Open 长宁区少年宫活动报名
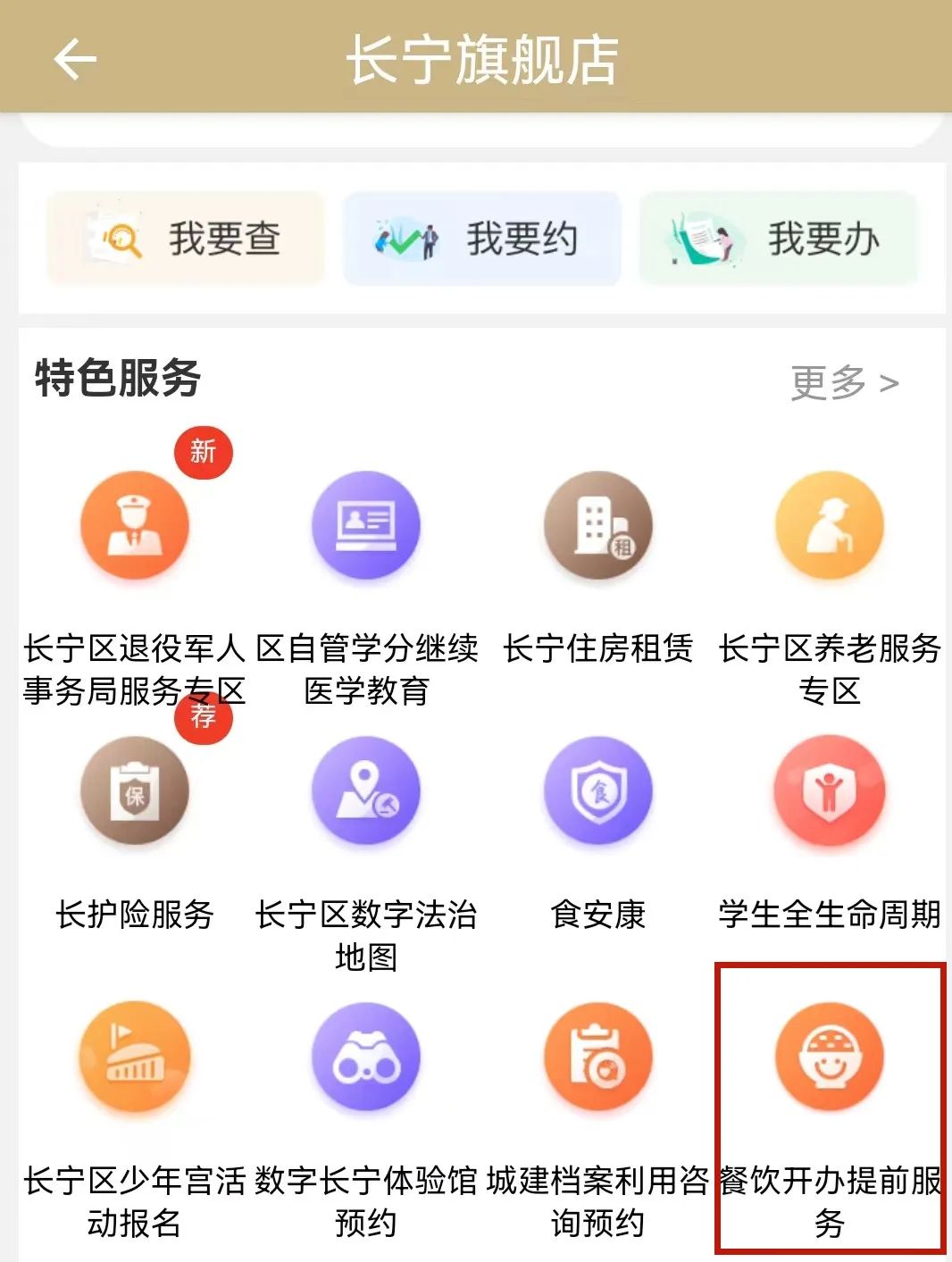952x1262 pixels. pyautogui.click(x=135, y=1057)
